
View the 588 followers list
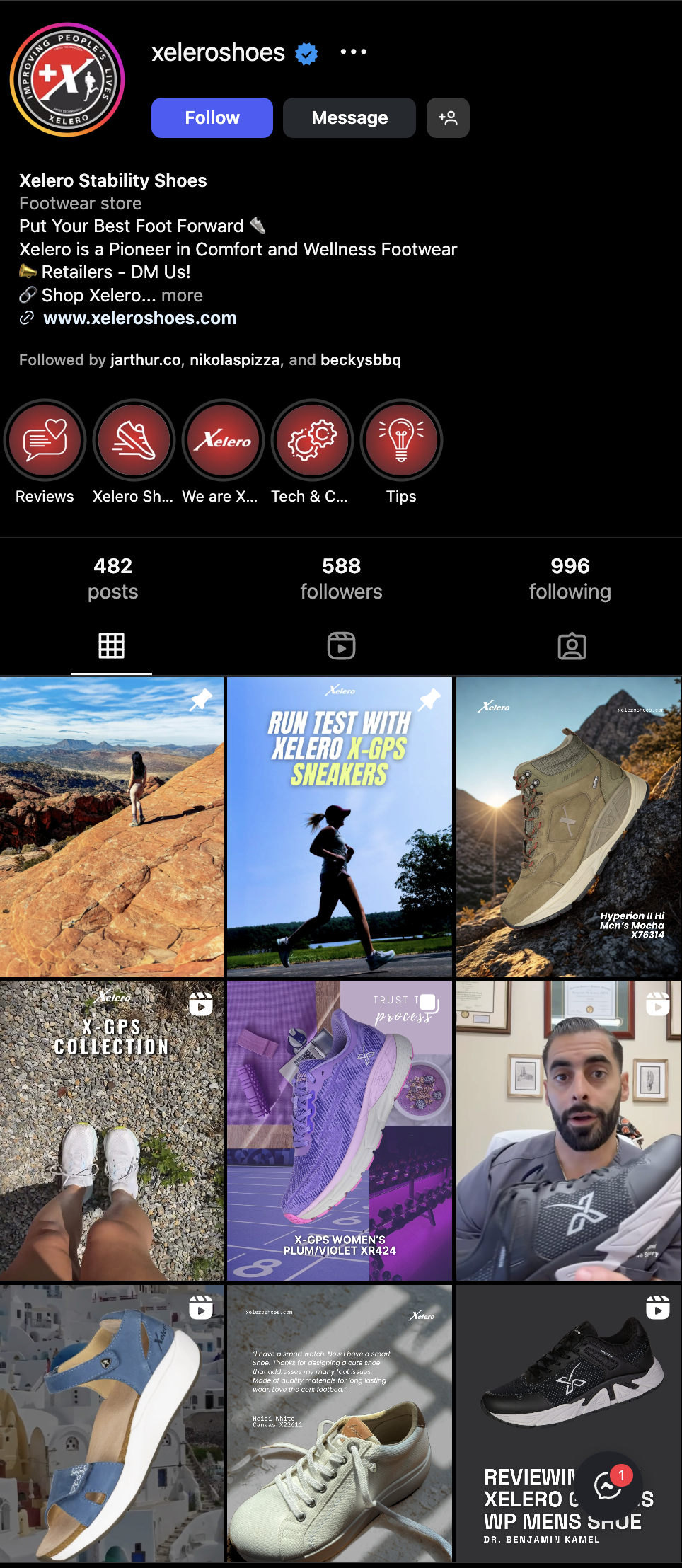(x=341, y=578)
